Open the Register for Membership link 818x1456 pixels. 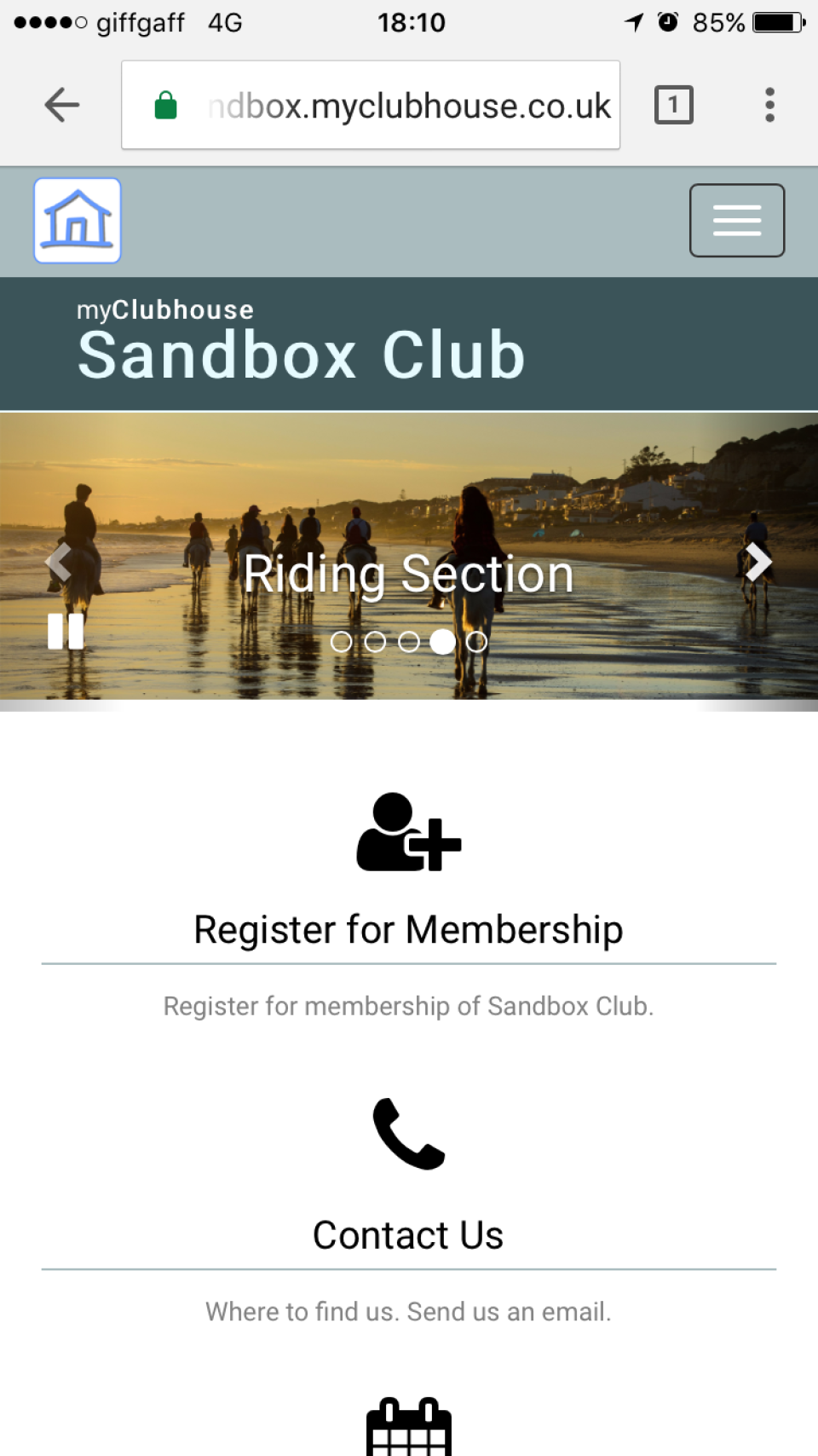pyautogui.click(x=409, y=929)
